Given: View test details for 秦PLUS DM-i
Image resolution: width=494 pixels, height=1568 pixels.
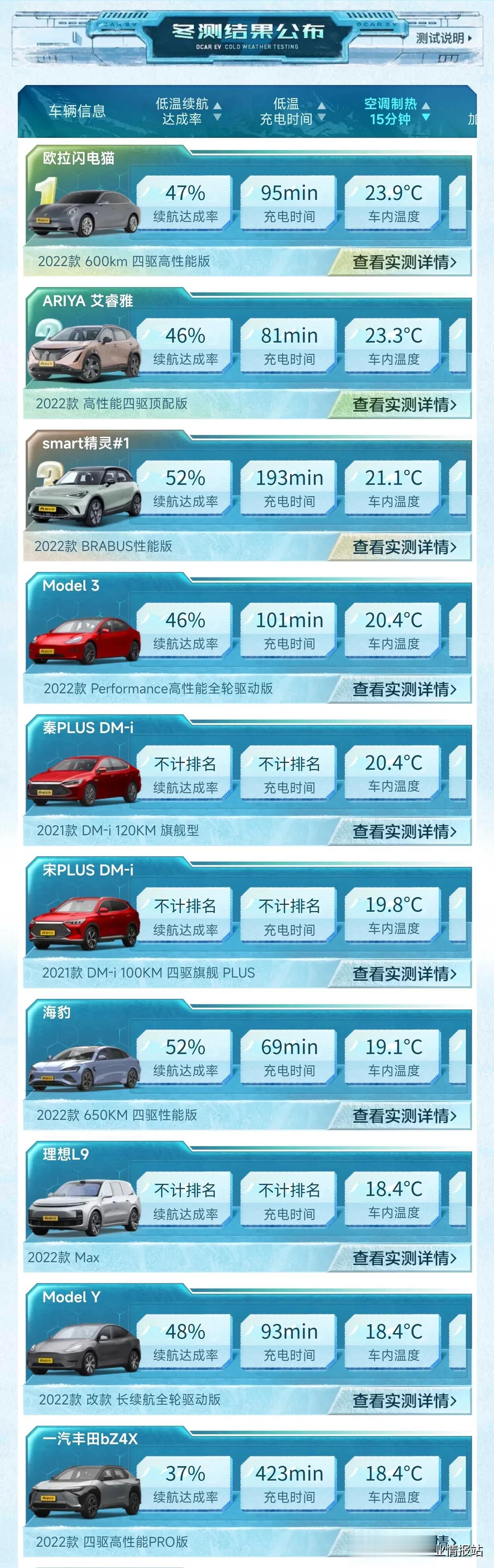Looking at the screenshot, I should [404, 831].
